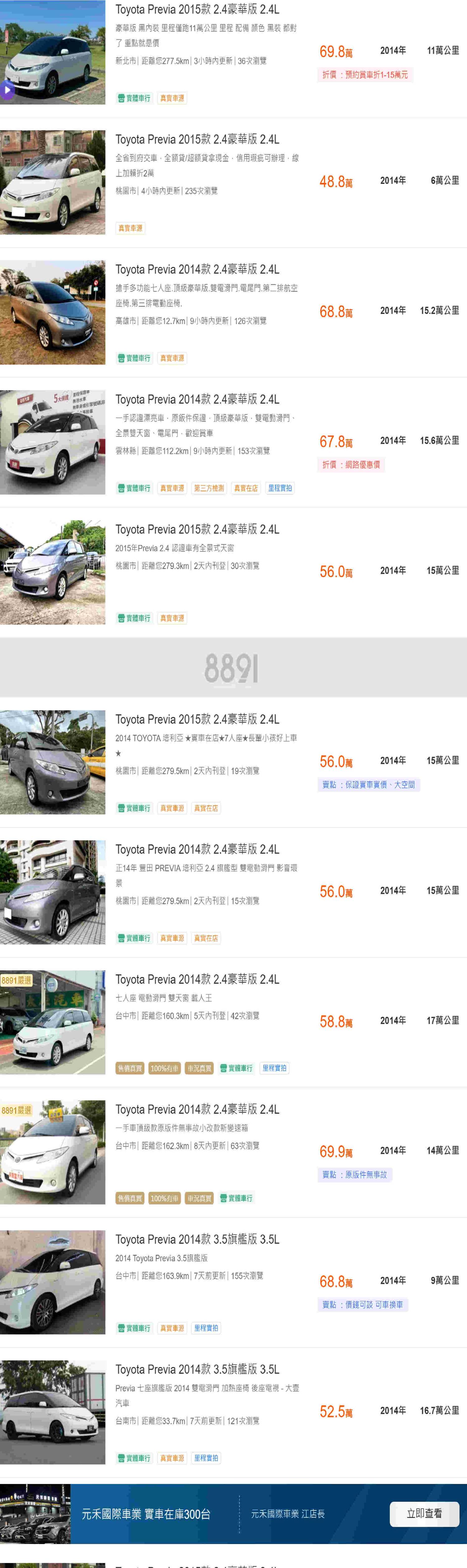View the 69.9萬 Previa listing in 台中市

click(x=197, y=1109)
